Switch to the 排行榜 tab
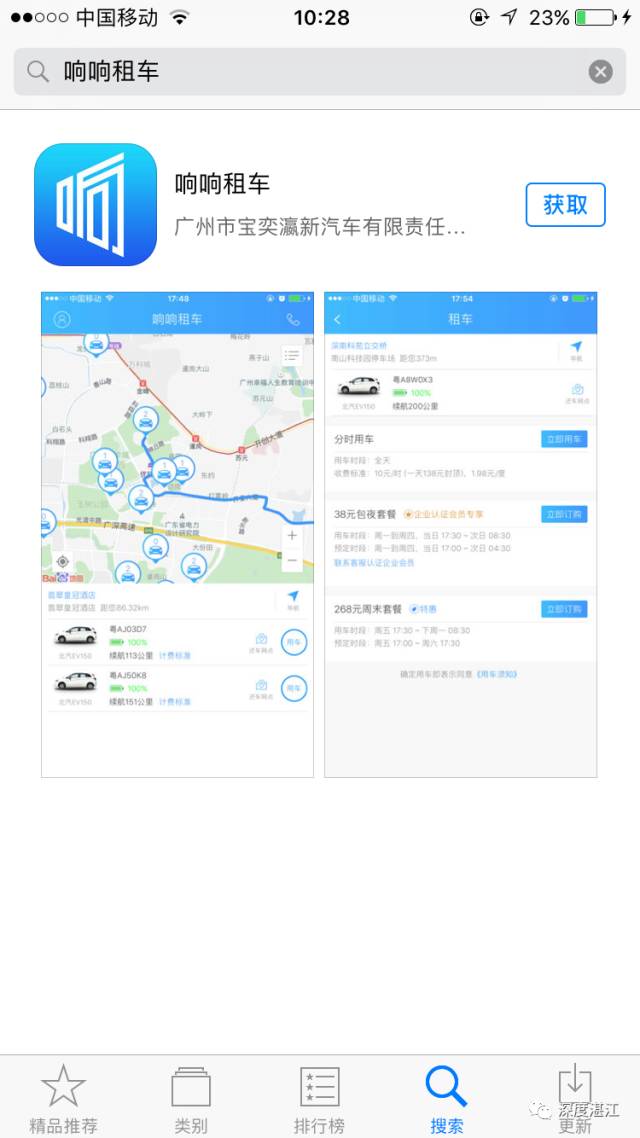The image size is (640, 1138). click(319, 1097)
